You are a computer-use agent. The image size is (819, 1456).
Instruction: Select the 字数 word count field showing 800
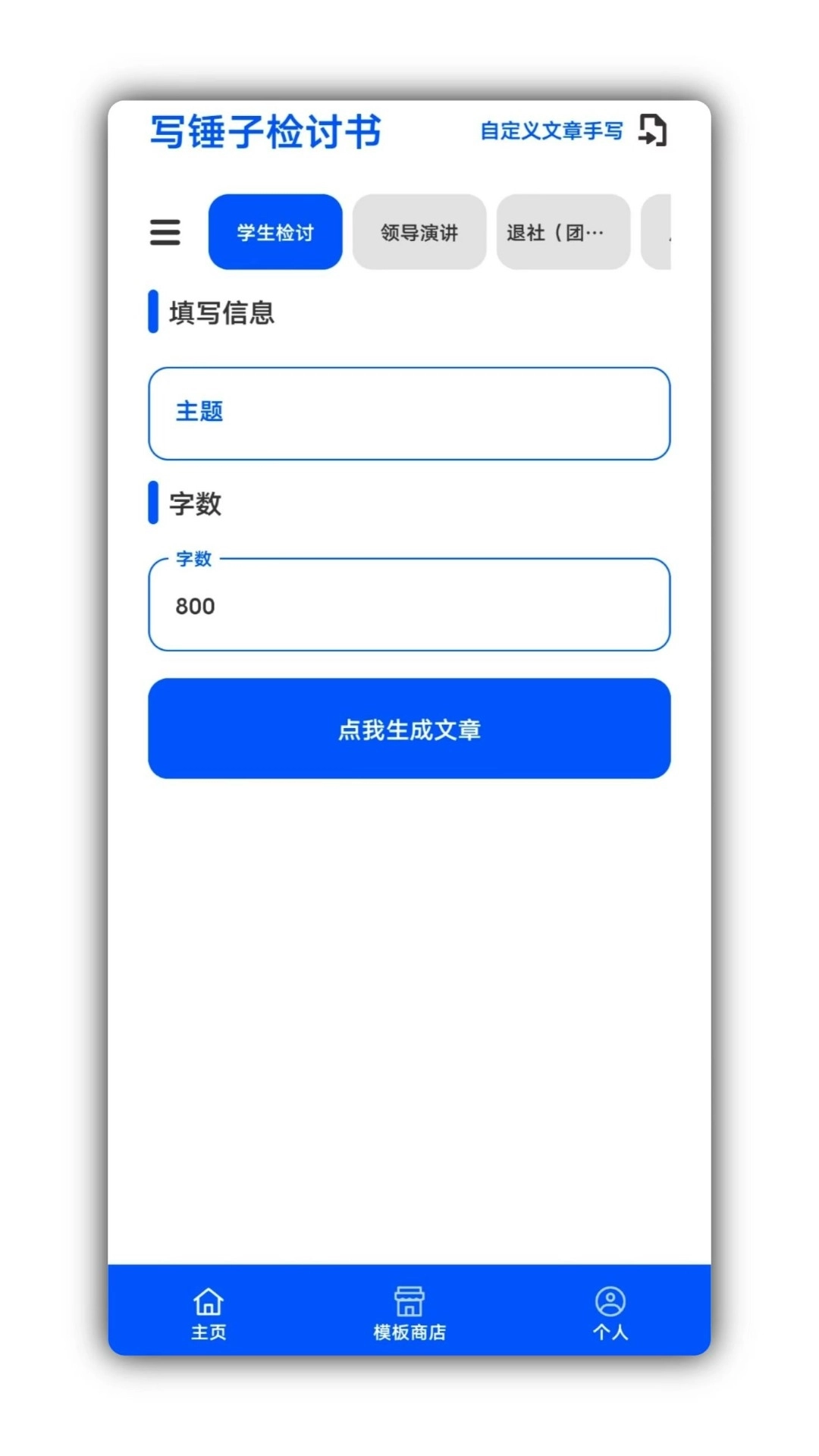pyautogui.click(x=409, y=605)
